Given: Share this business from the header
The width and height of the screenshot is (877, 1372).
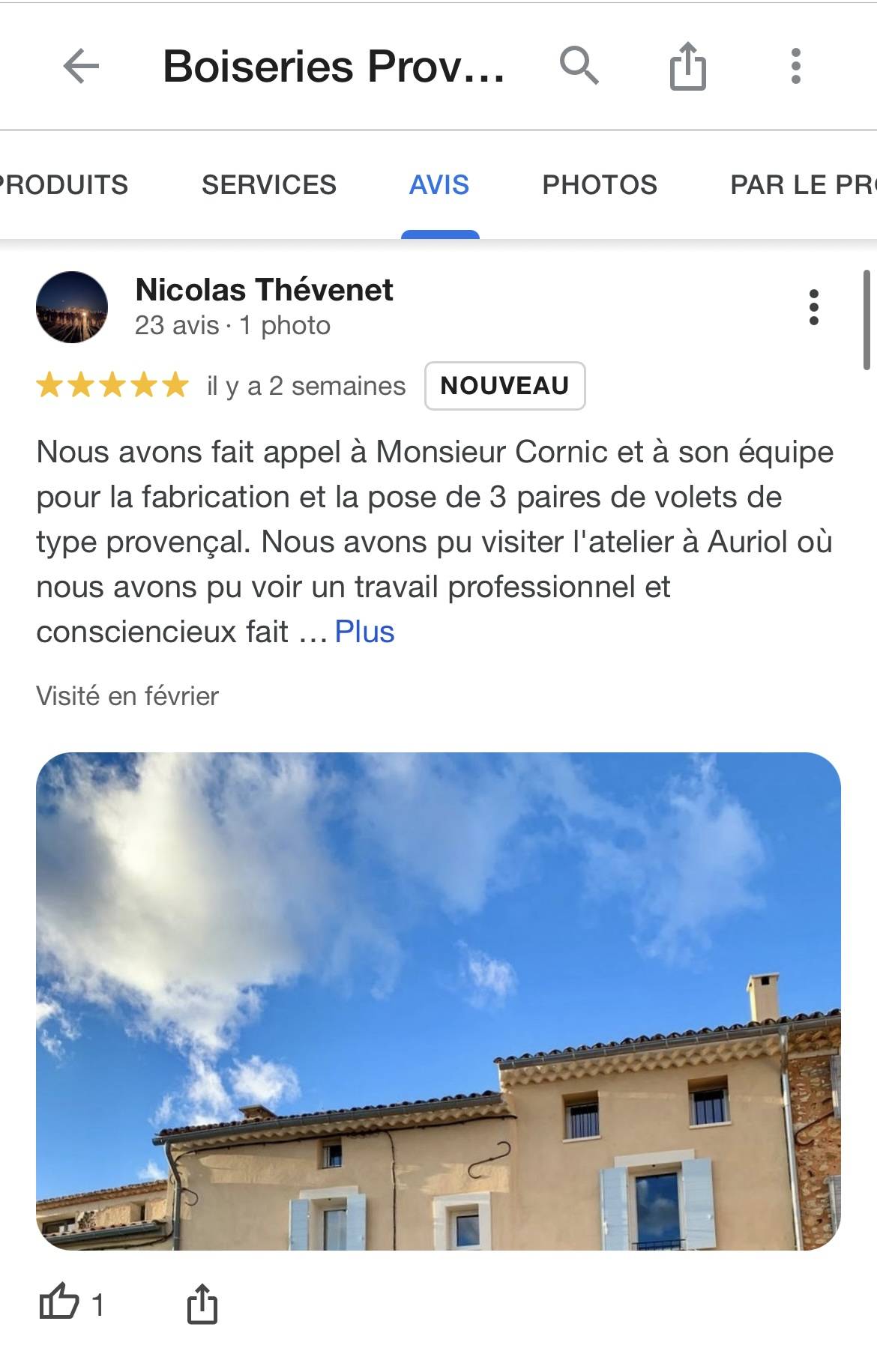Looking at the screenshot, I should click(687, 66).
